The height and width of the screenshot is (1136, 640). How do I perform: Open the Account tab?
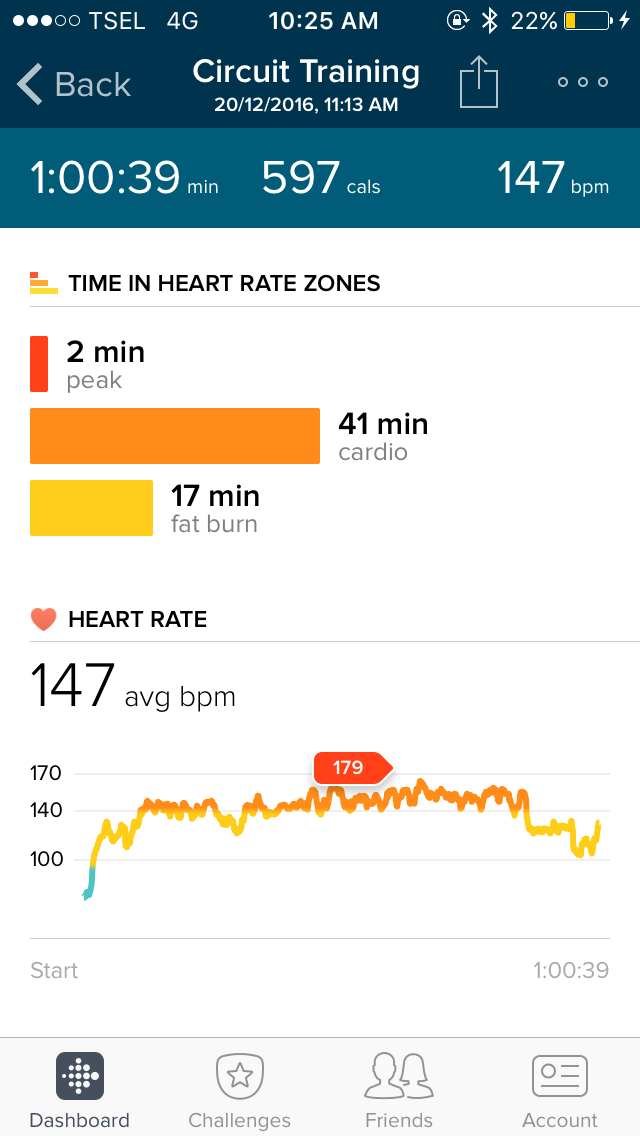[559, 1088]
